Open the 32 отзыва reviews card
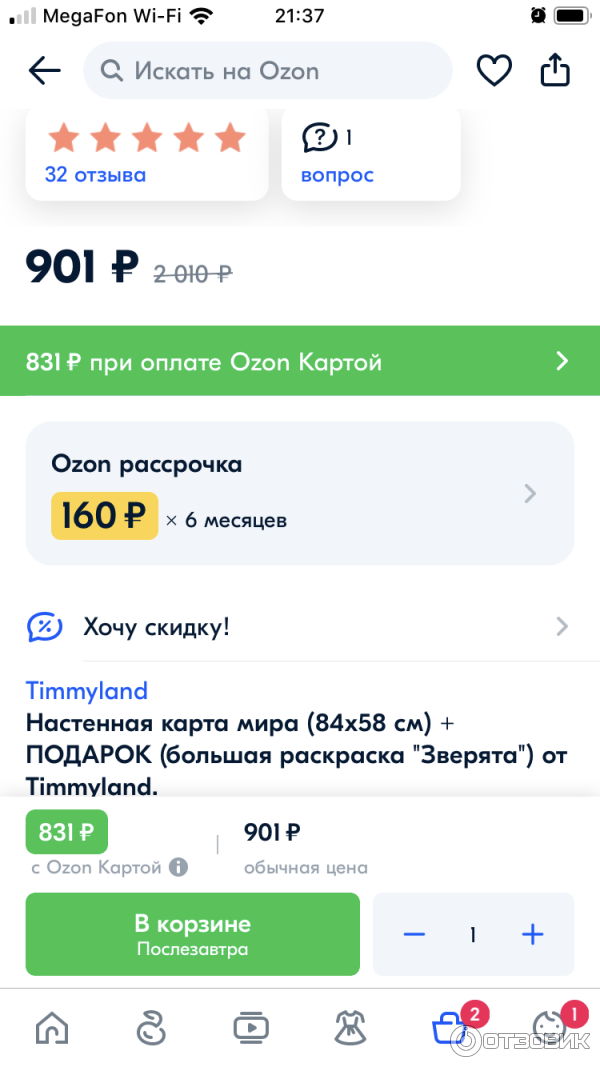The image size is (600, 1067). tap(146, 155)
